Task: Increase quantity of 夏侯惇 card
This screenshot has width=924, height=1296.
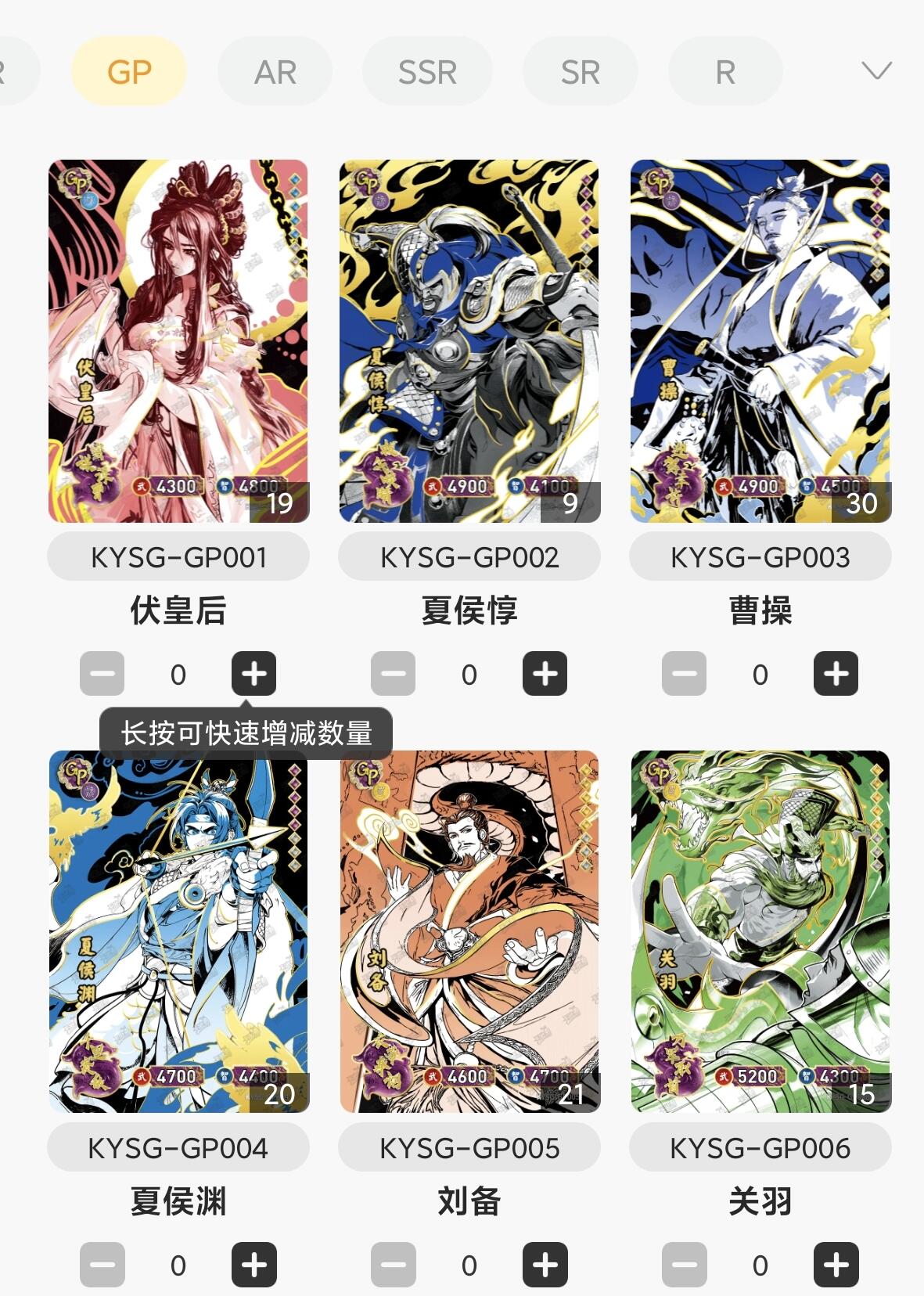Action: [545, 673]
